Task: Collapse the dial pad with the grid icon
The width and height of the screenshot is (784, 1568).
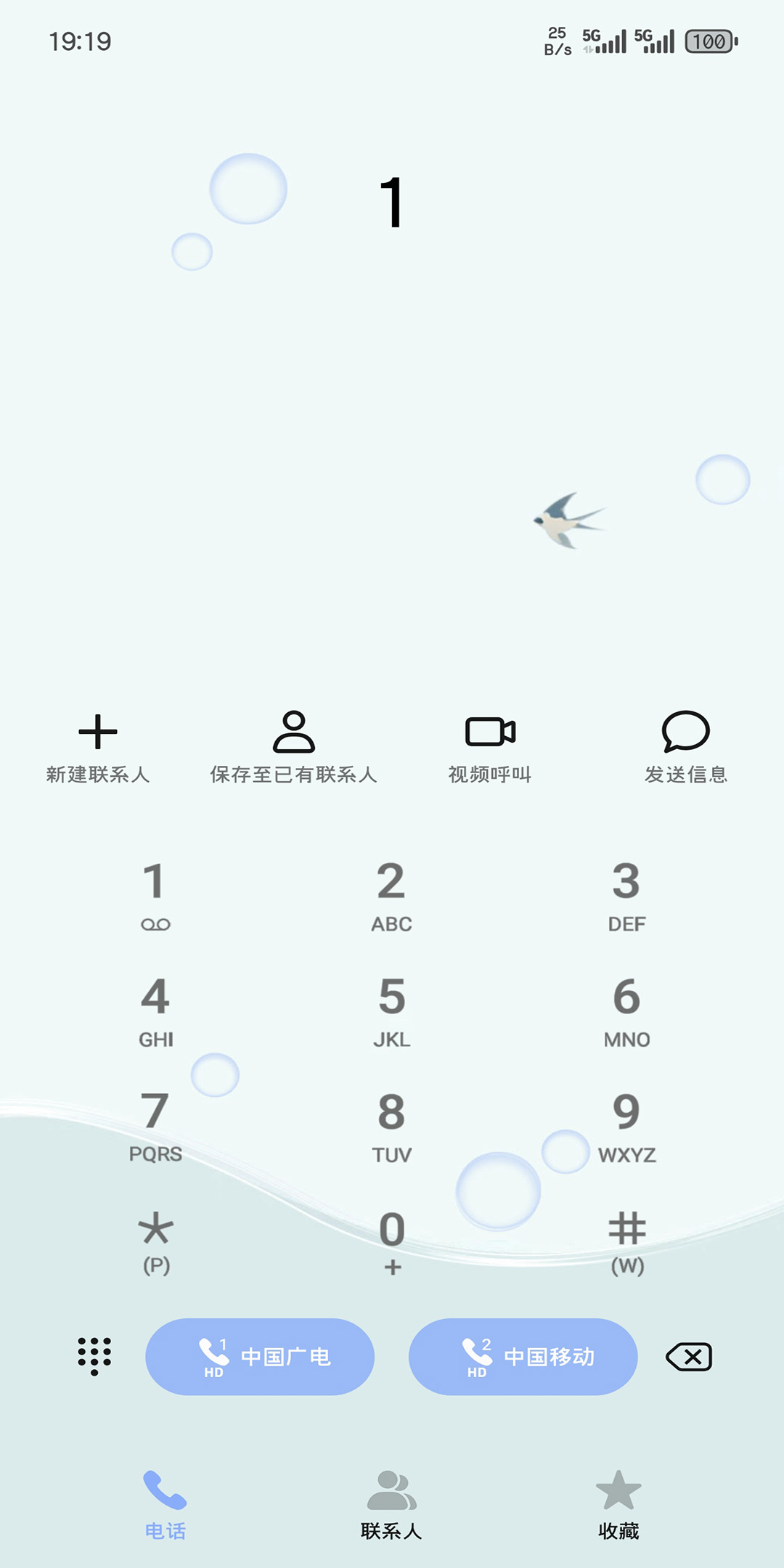Action: [x=94, y=1356]
